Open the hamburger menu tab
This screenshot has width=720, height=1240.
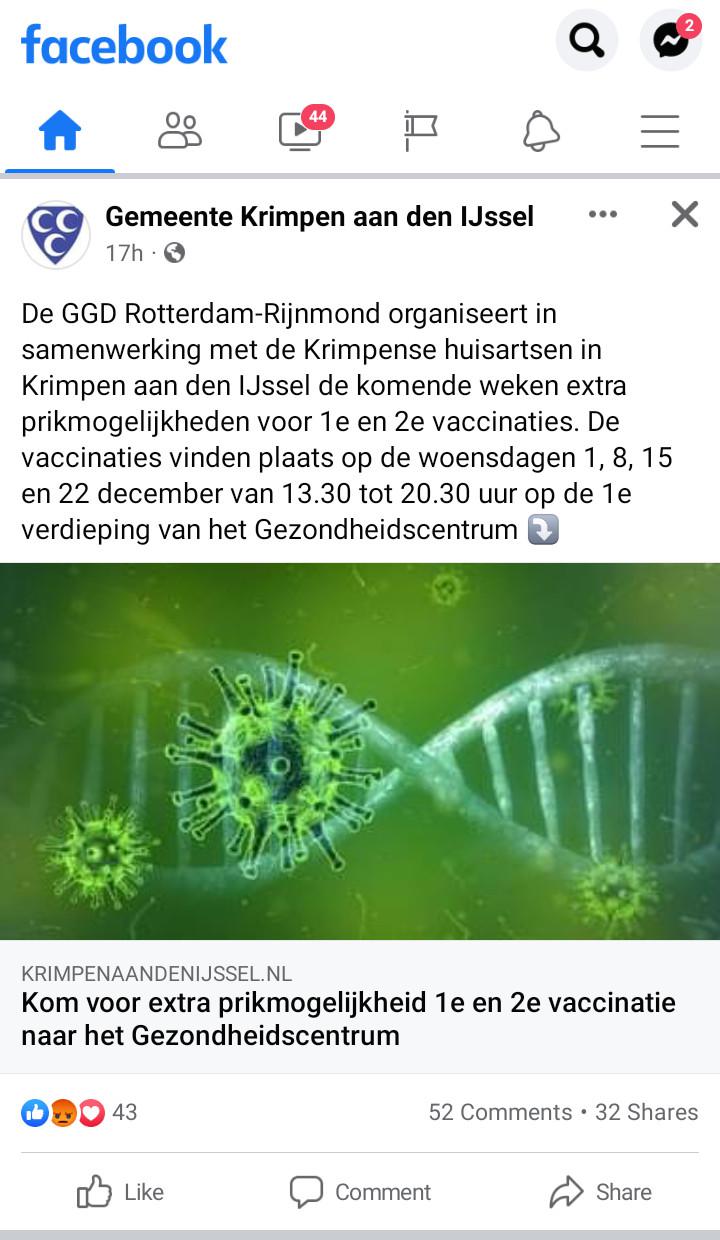[660, 131]
